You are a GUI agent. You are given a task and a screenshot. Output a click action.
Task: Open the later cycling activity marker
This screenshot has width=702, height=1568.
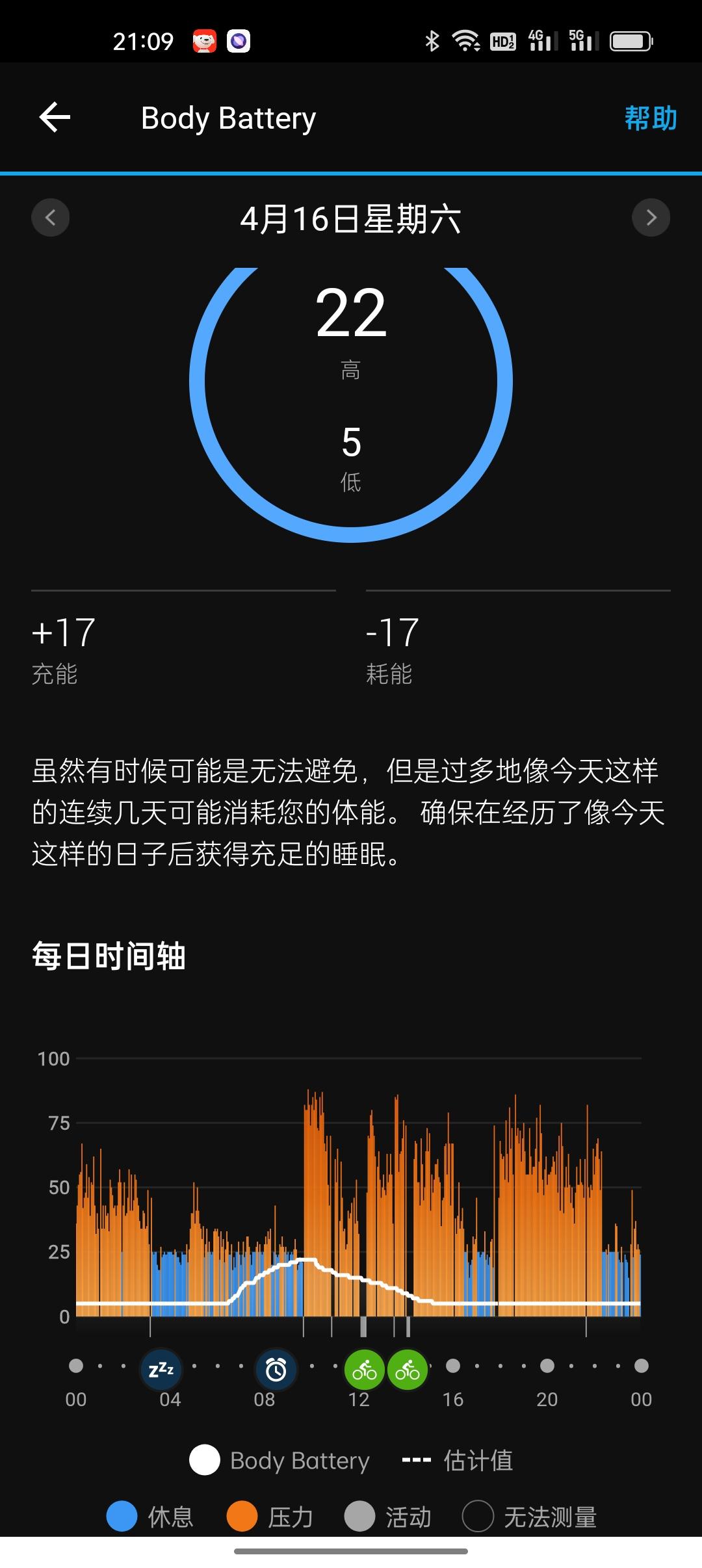[x=408, y=1370]
